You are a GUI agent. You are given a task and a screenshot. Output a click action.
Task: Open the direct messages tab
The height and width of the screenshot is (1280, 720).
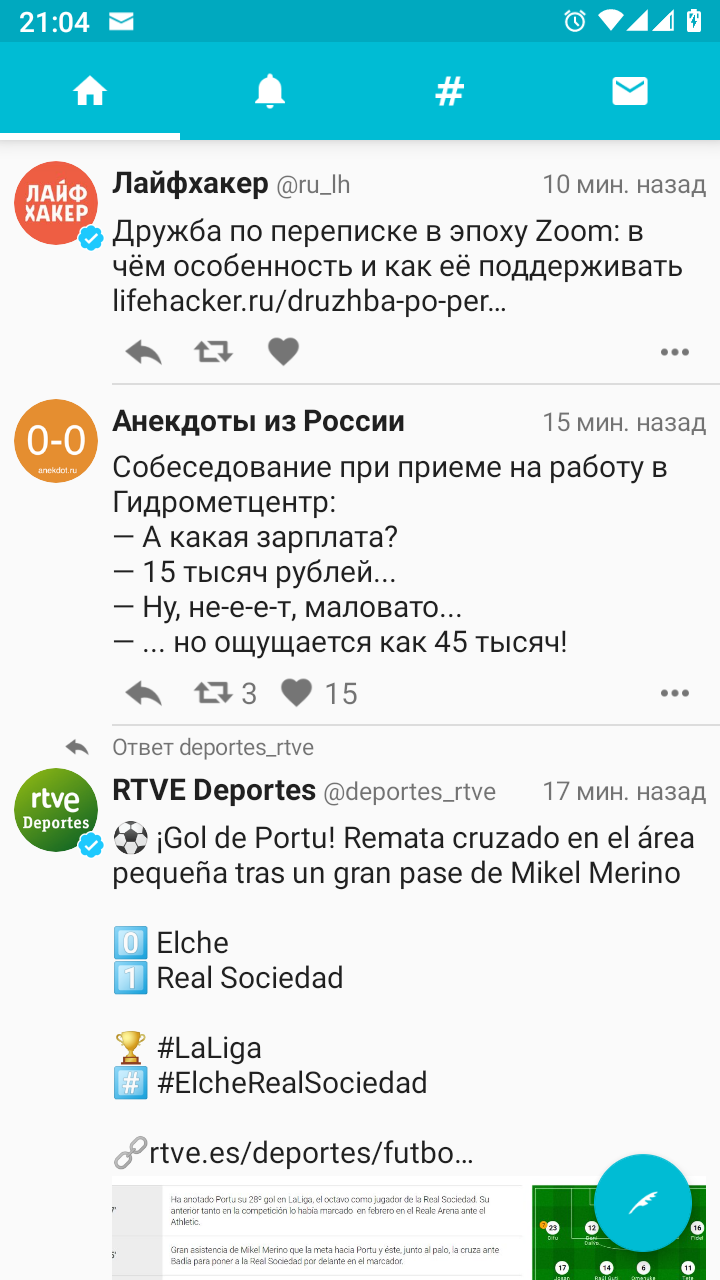tap(630, 92)
